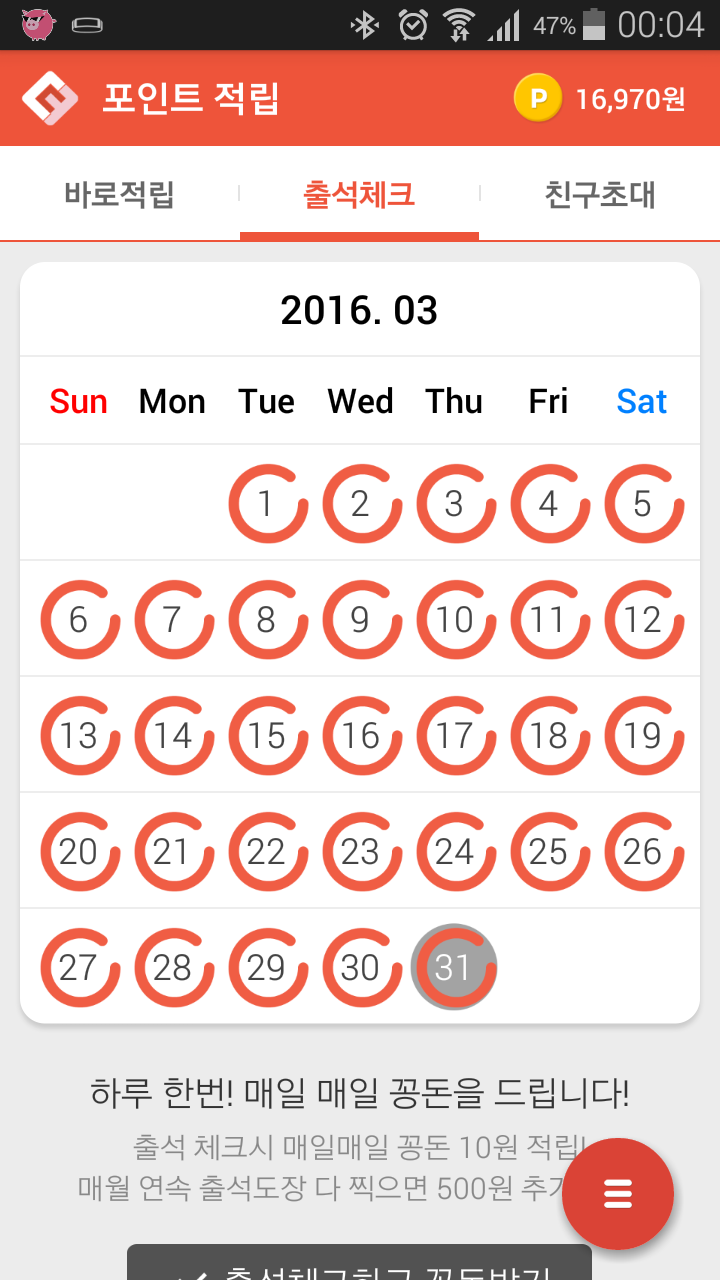Open the 친구초대 tab

pos(600,194)
